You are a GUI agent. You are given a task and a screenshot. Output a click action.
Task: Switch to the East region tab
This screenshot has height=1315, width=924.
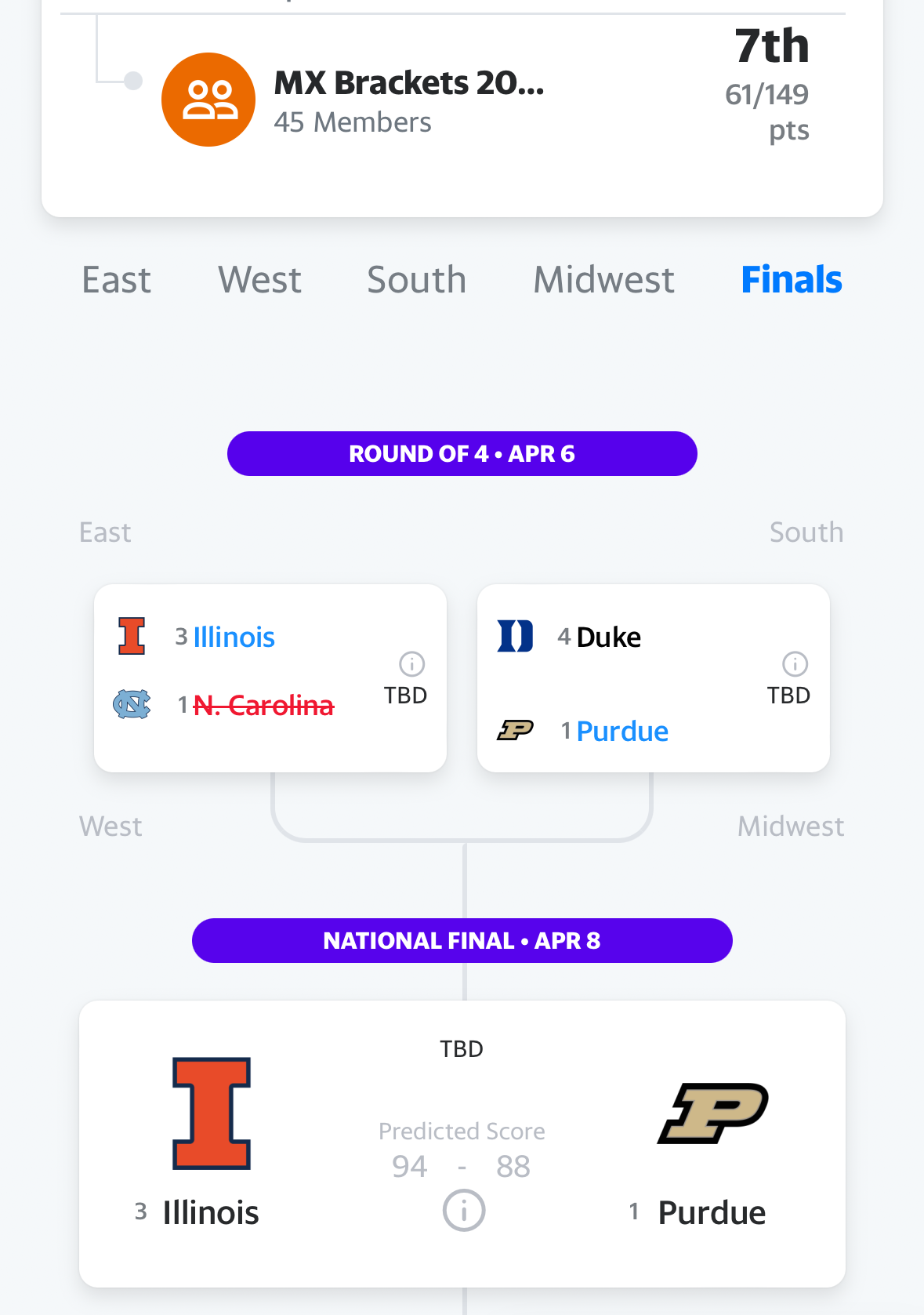pos(116,280)
